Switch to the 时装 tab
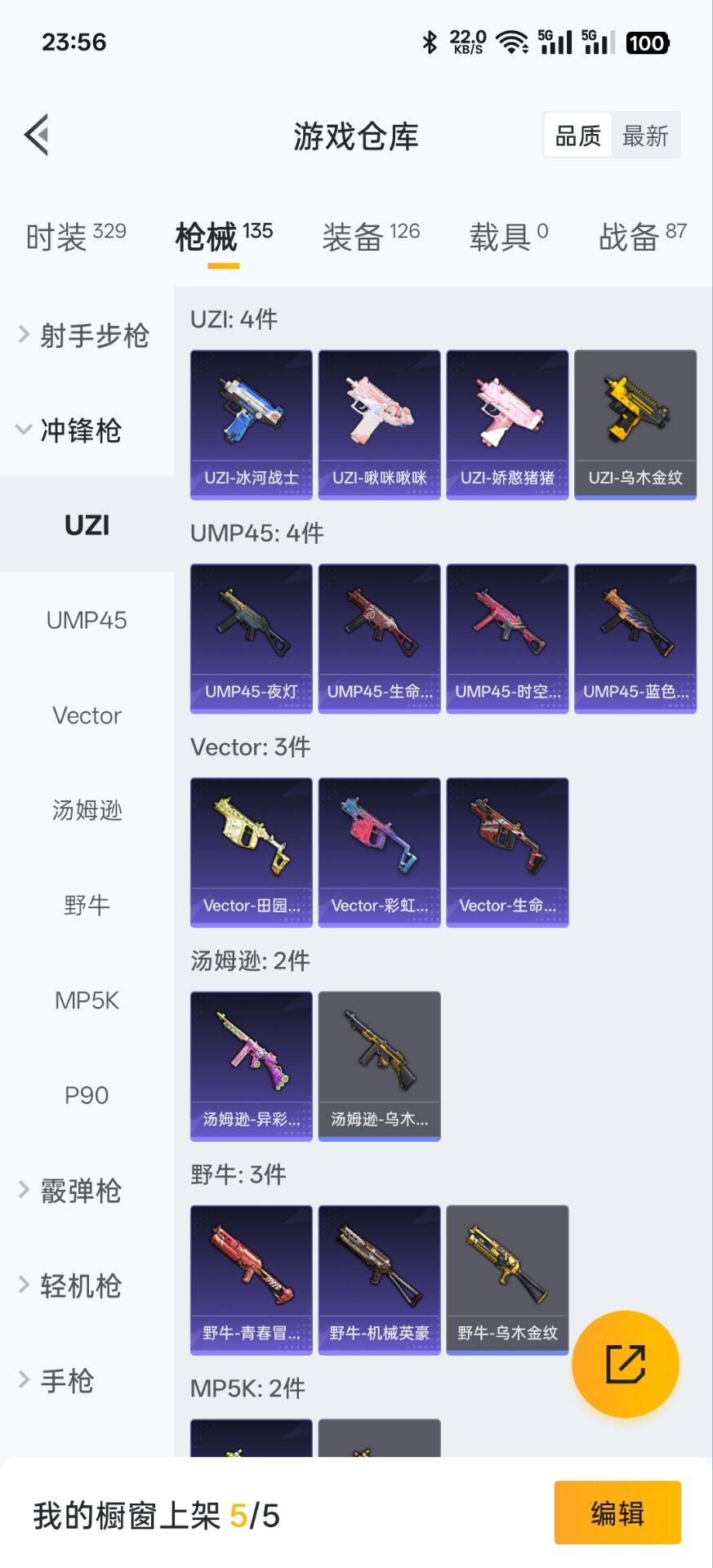 coord(75,237)
